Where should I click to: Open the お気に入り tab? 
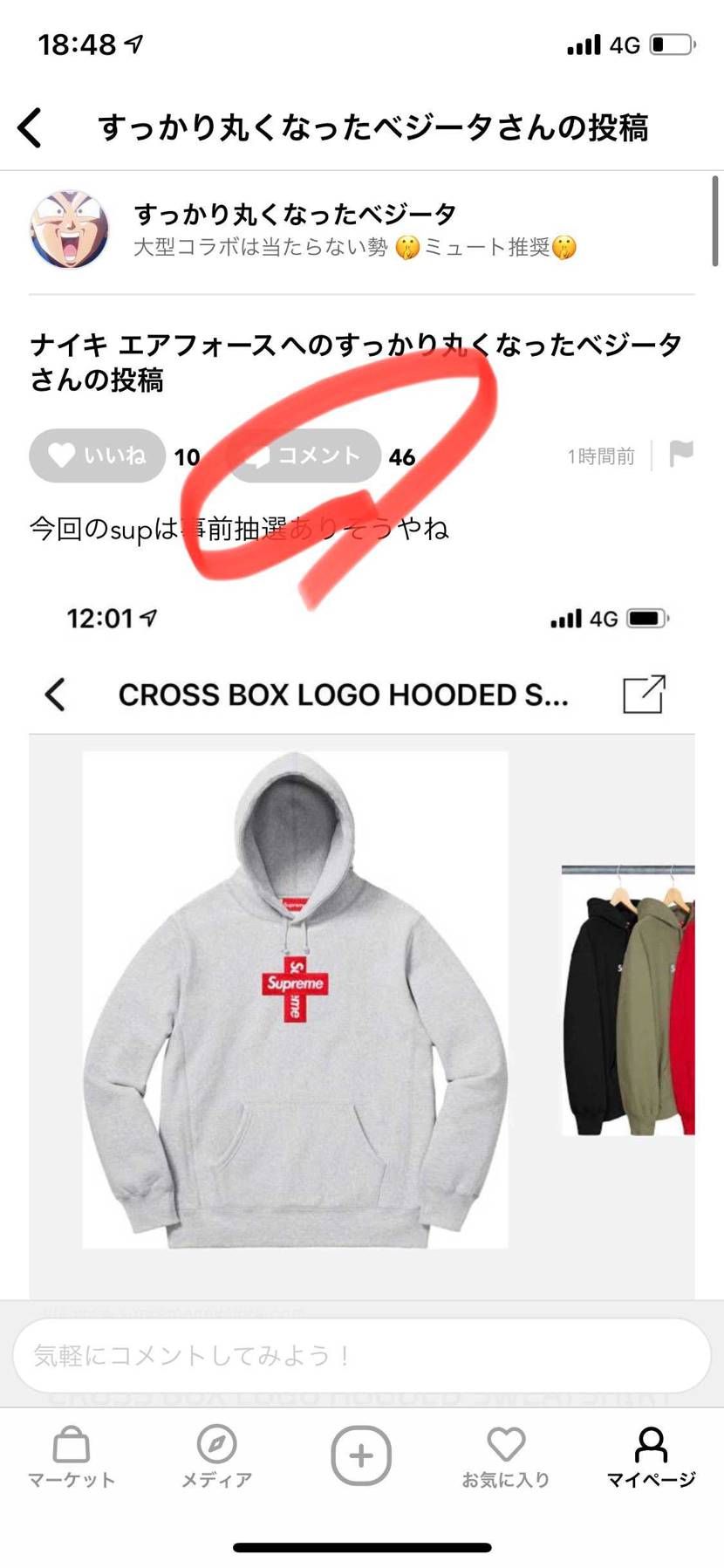(506, 1456)
